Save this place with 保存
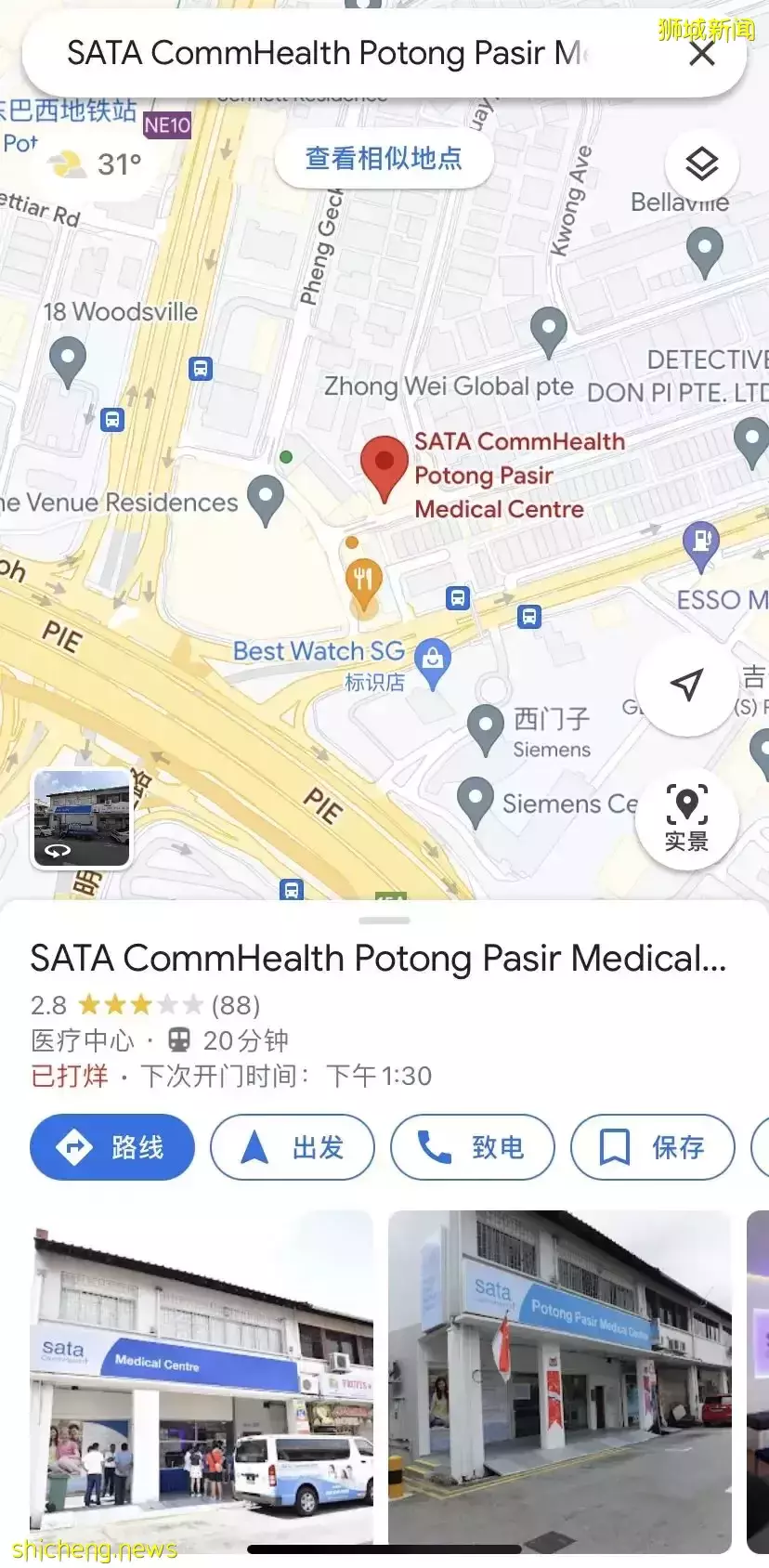This screenshot has width=769, height=1568. [652, 1147]
